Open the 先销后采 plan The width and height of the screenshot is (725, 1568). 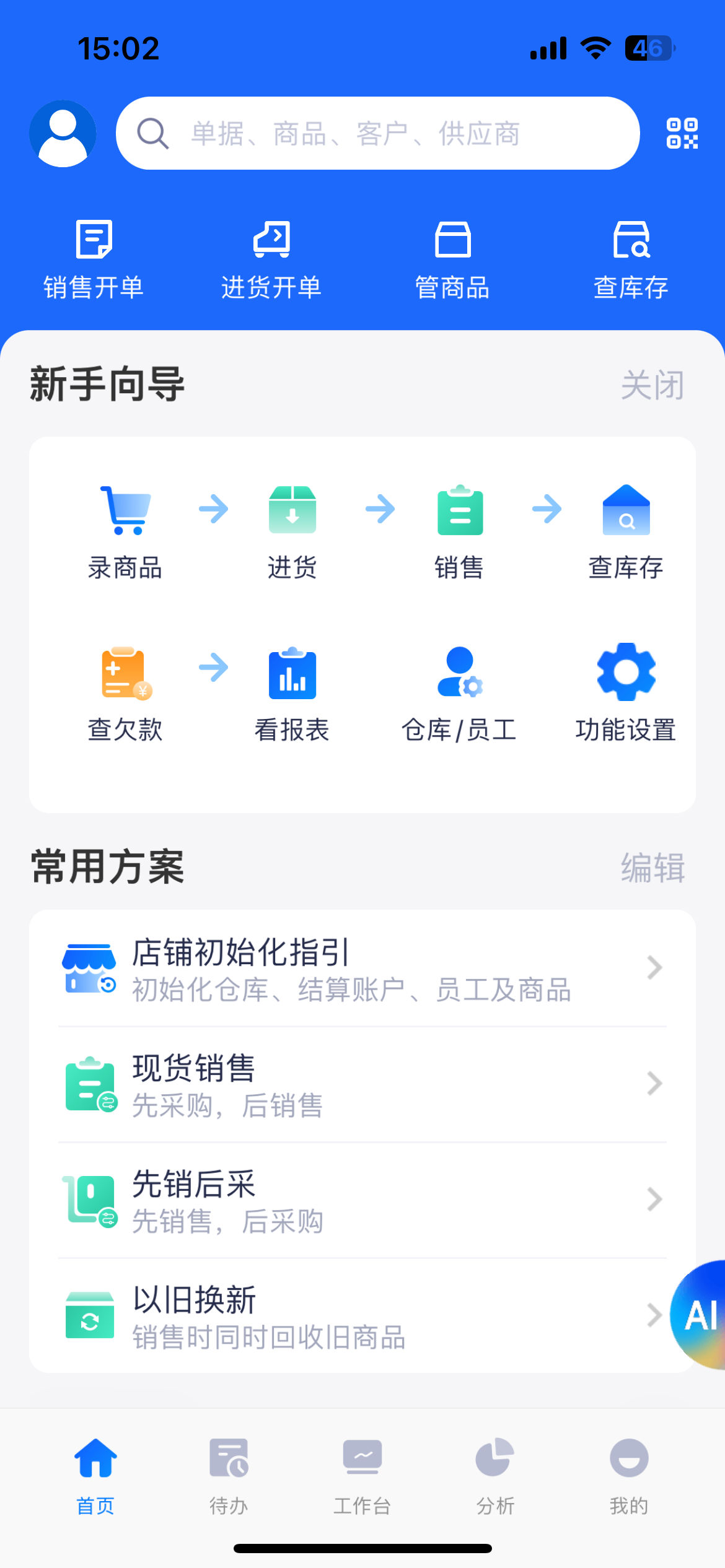[x=362, y=1200]
